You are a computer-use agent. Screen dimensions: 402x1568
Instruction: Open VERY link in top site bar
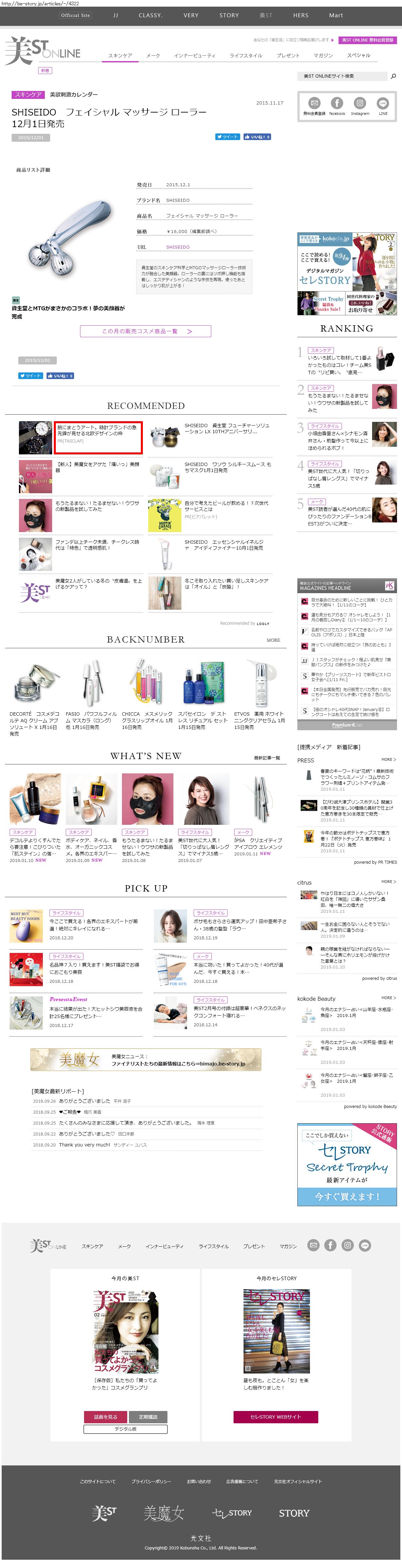pos(191,15)
